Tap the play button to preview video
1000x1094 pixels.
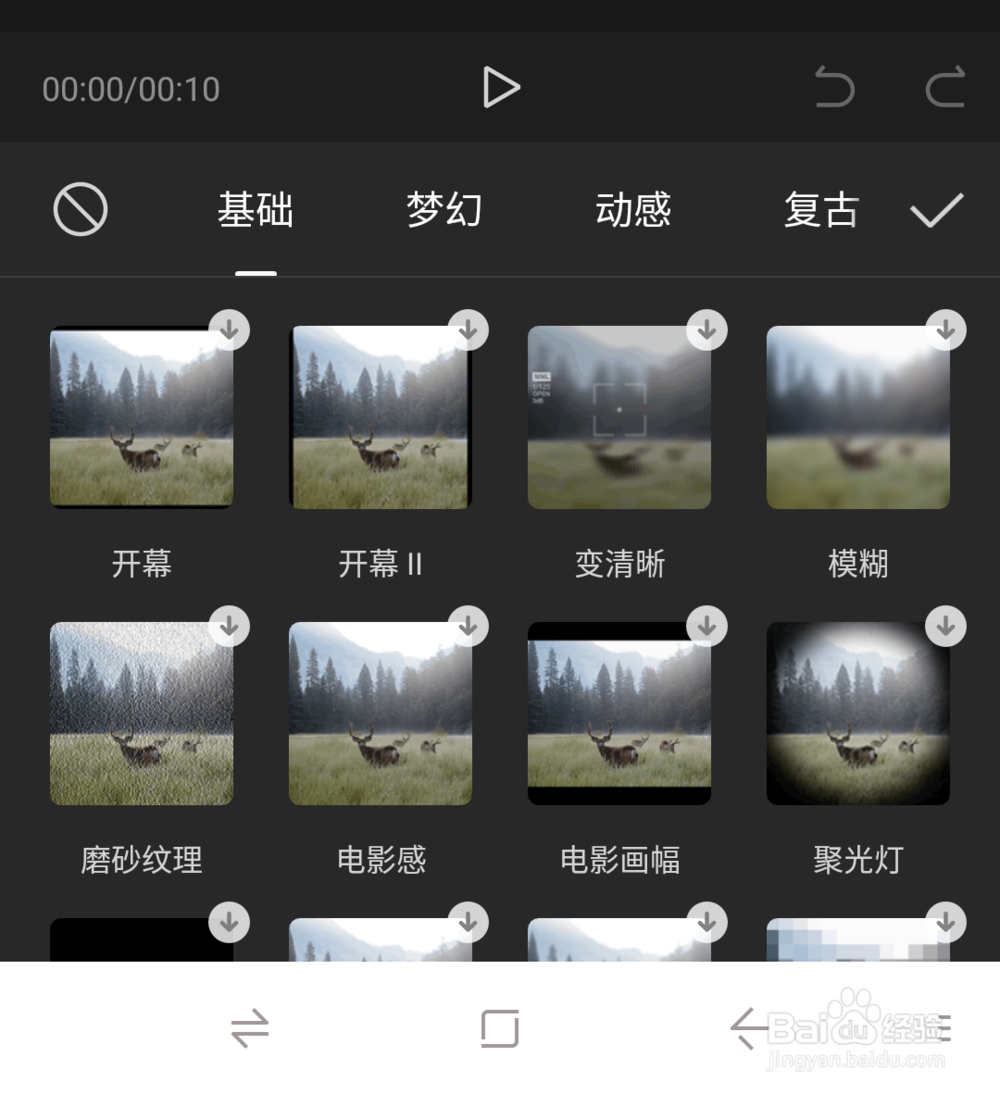tap(502, 87)
